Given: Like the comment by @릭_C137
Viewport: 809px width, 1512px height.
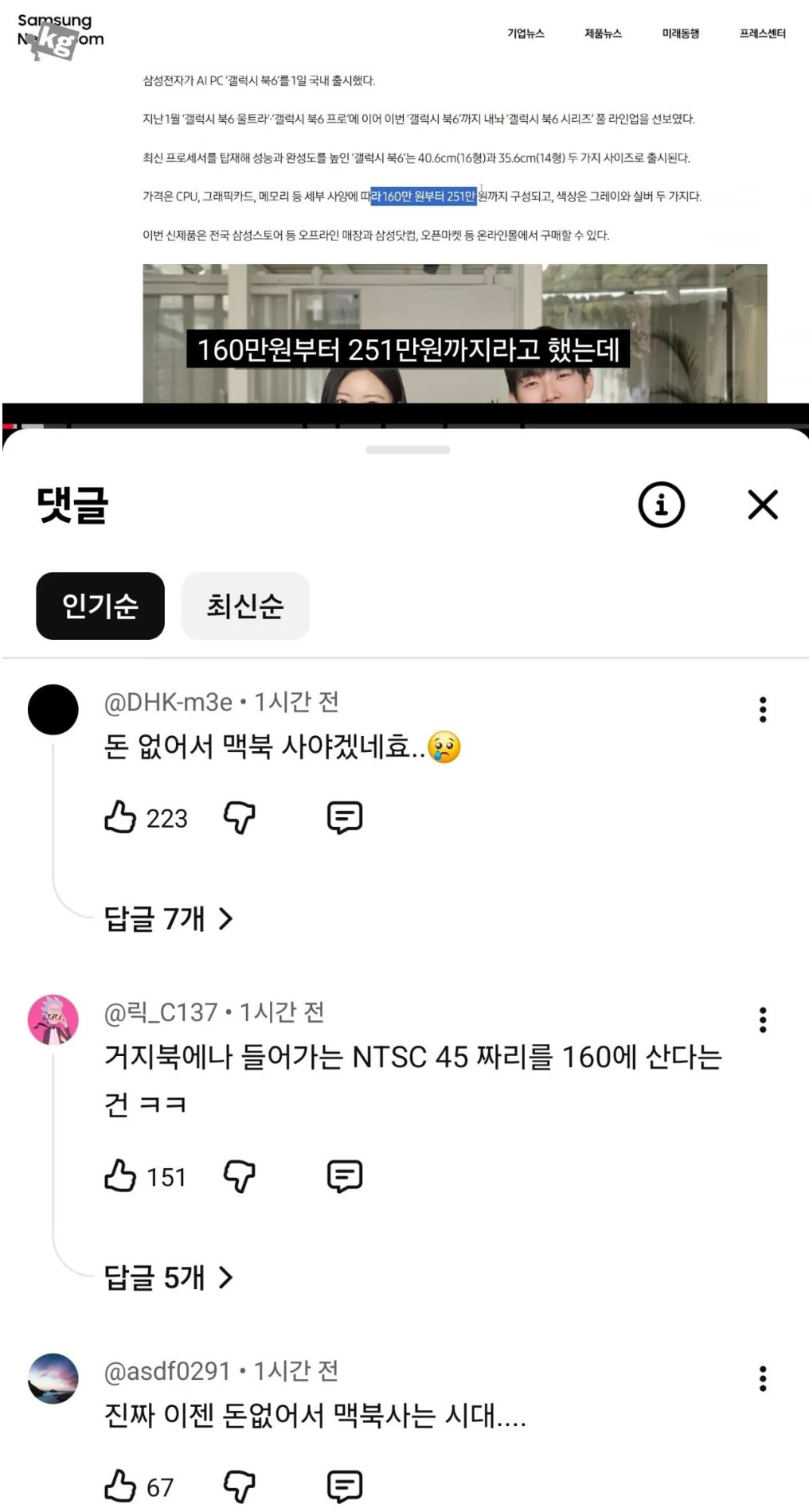Looking at the screenshot, I should pyautogui.click(x=120, y=1175).
